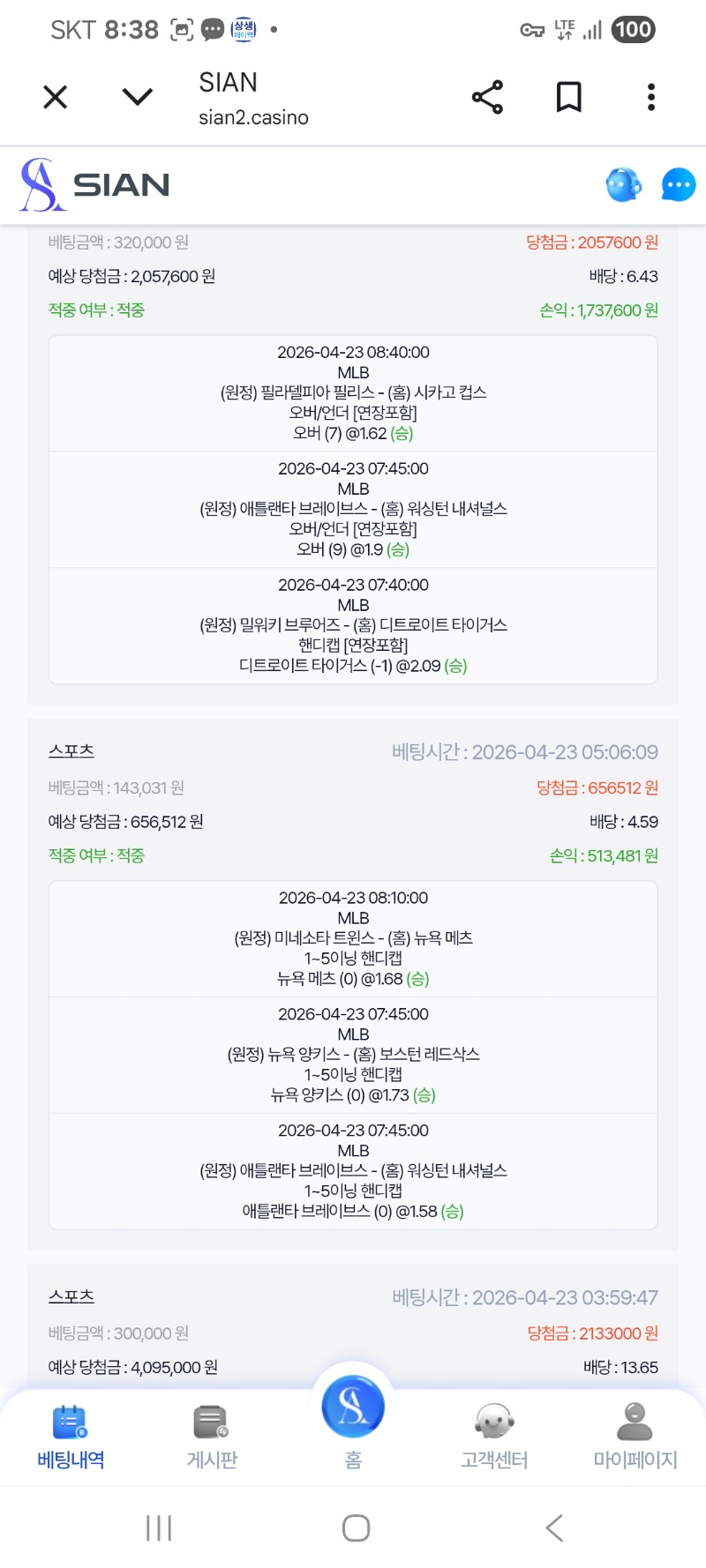Expand the page with the down chevron
The width and height of the screenshot is (706, 1568).
point(137,97)
